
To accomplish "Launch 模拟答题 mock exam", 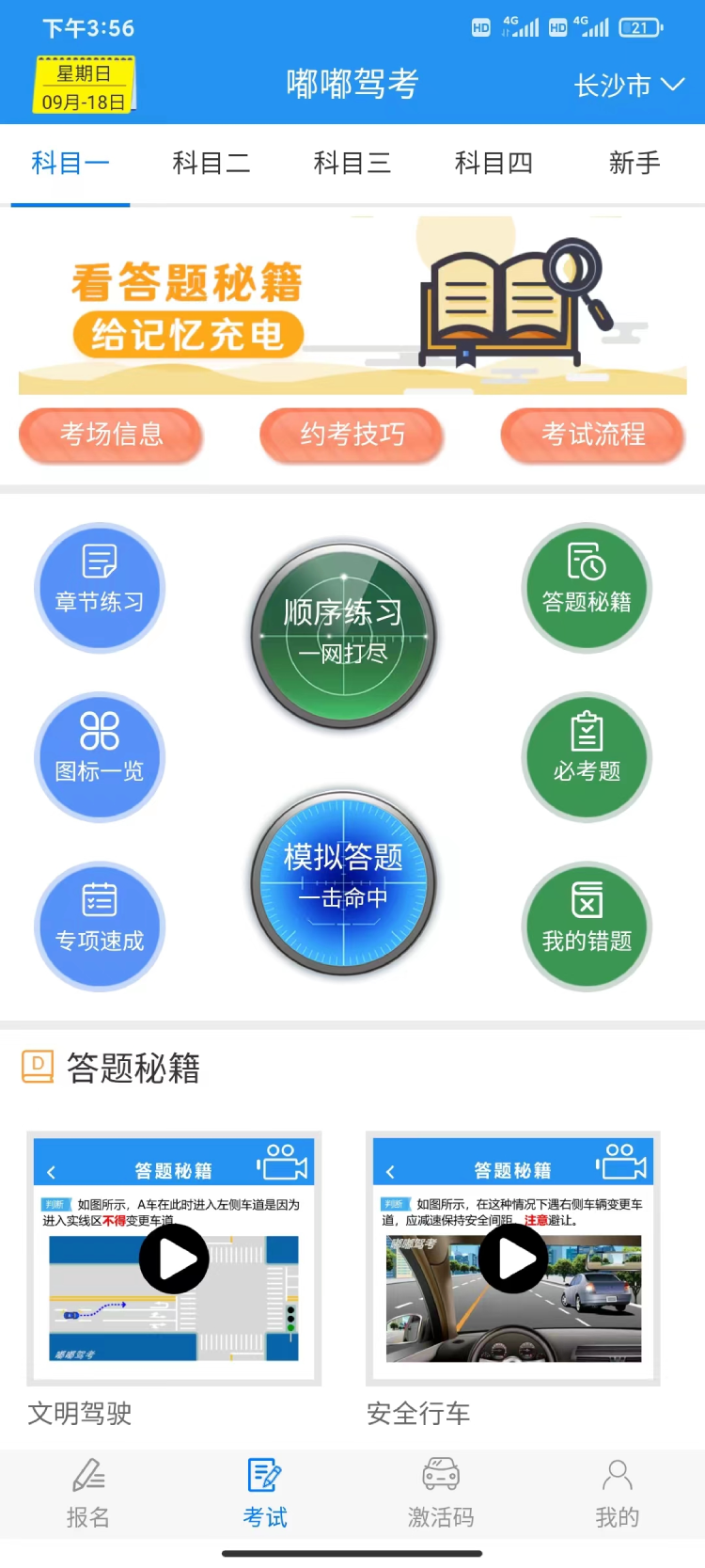I will [343, 882].
